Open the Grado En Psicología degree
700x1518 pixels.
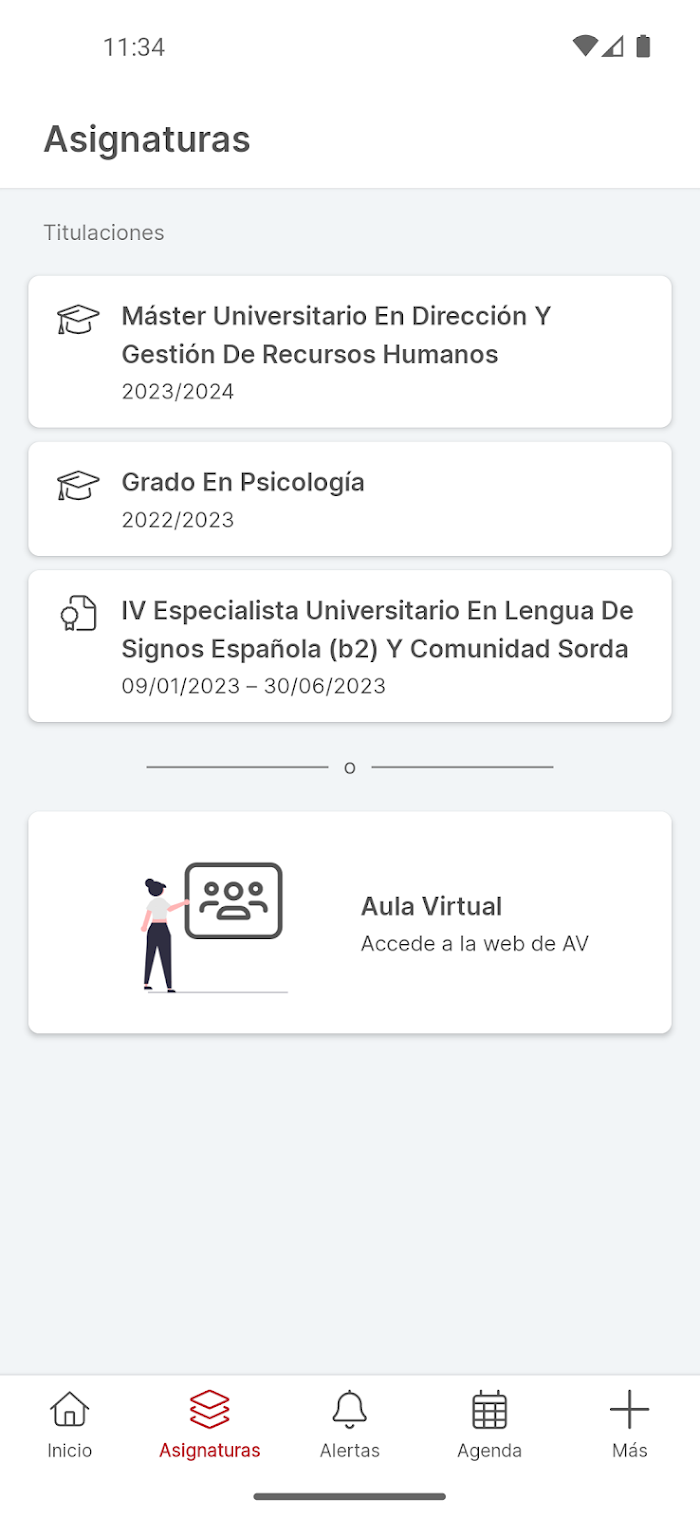click(x=350, y=499)
